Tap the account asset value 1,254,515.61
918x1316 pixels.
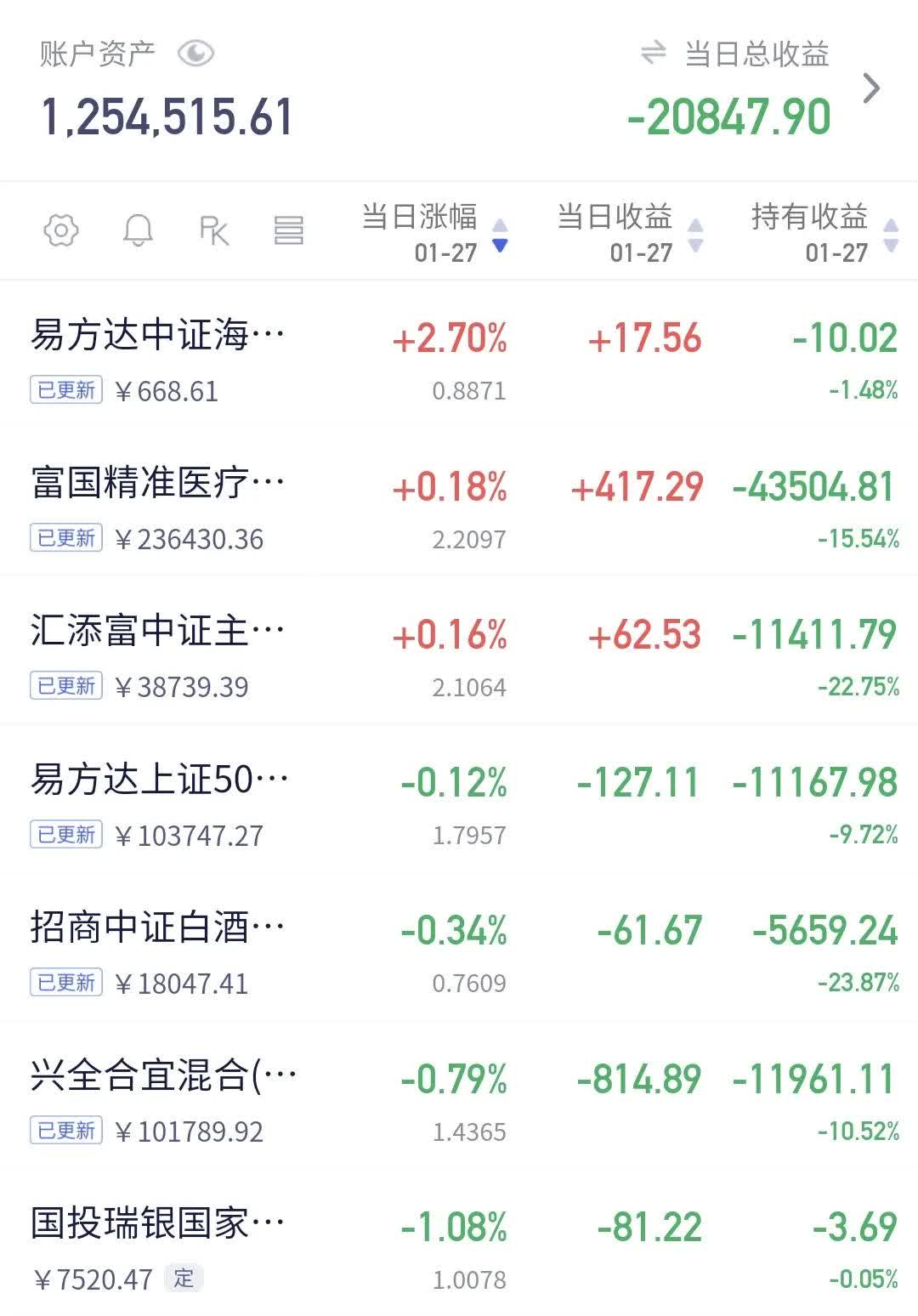pos(167,115)
